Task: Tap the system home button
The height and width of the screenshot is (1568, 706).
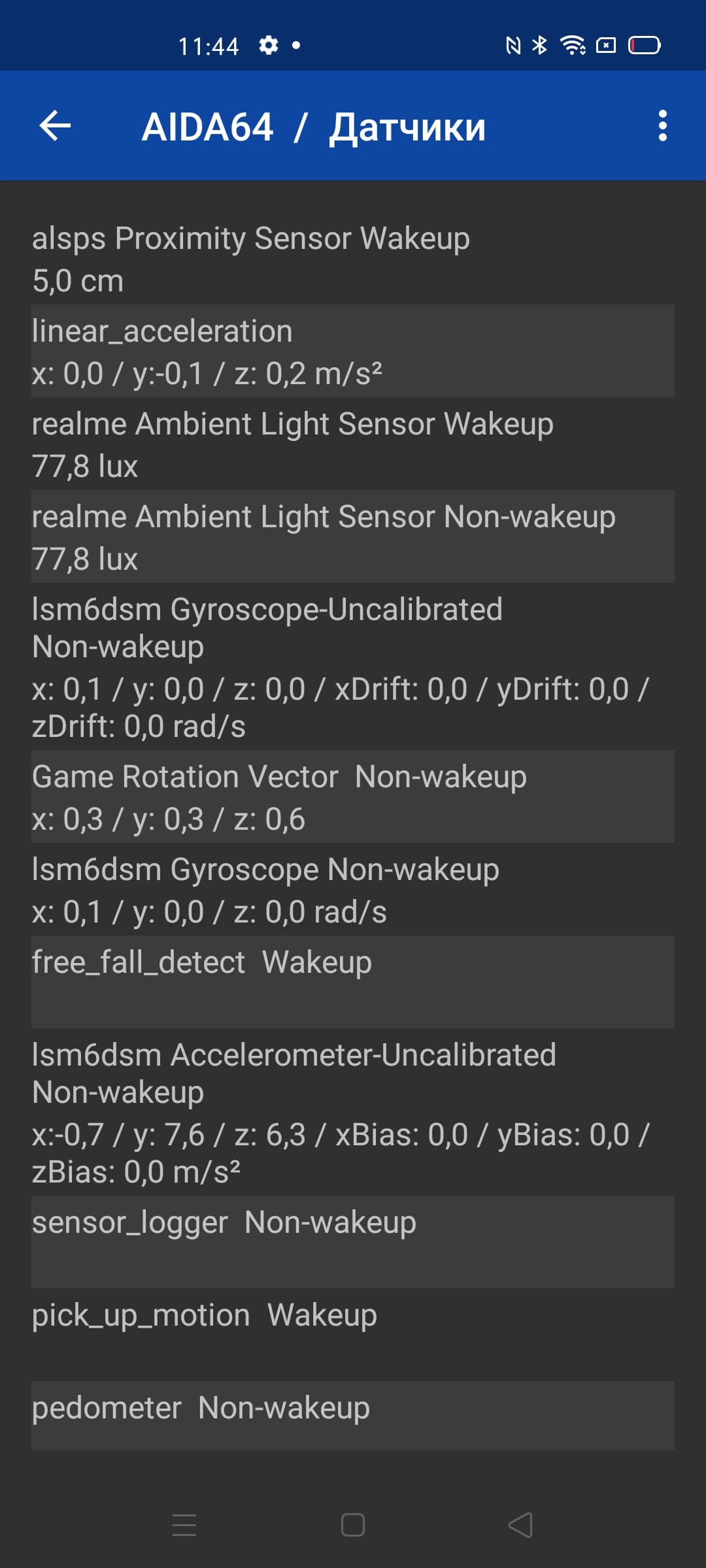Action: (353, 1525)
